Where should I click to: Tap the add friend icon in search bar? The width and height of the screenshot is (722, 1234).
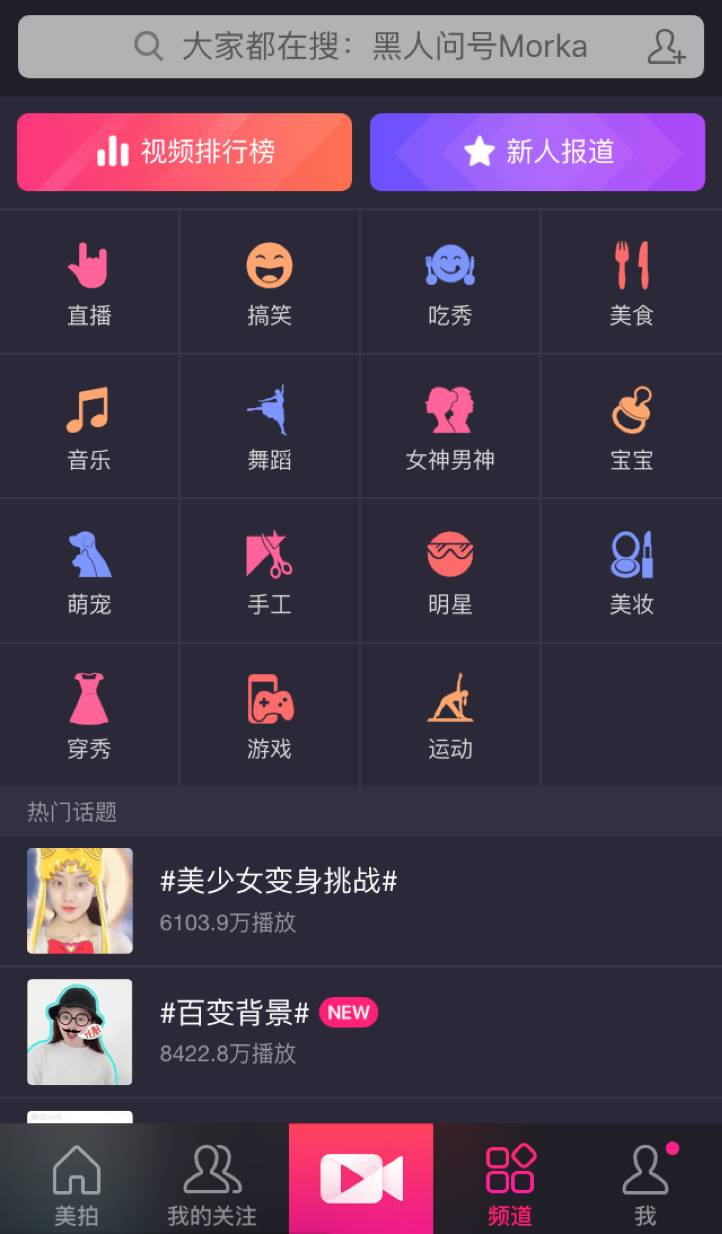point(665,46)
